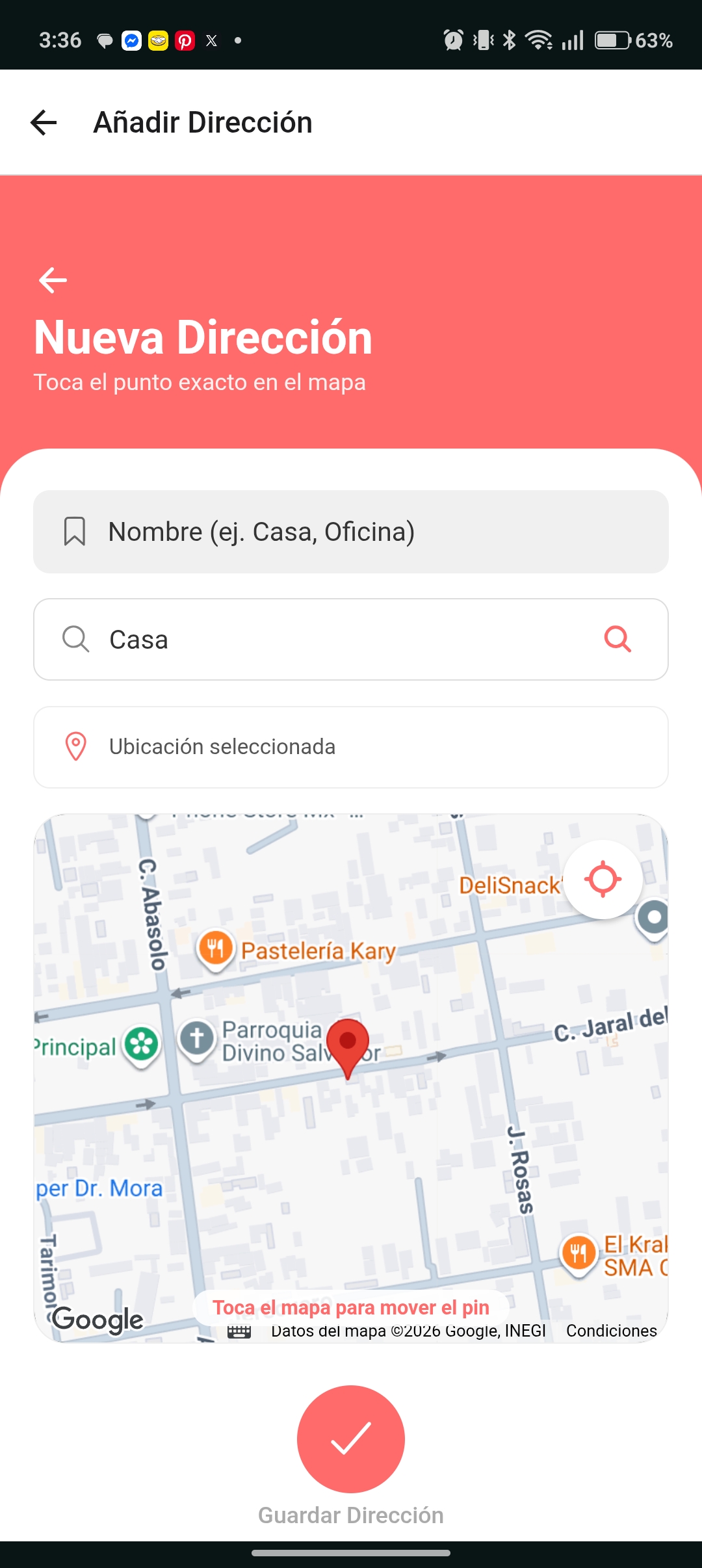The width and height of the screenshot is (702, 1568).
Task: Run the search with the red magnifier
Action: point(617,639)
